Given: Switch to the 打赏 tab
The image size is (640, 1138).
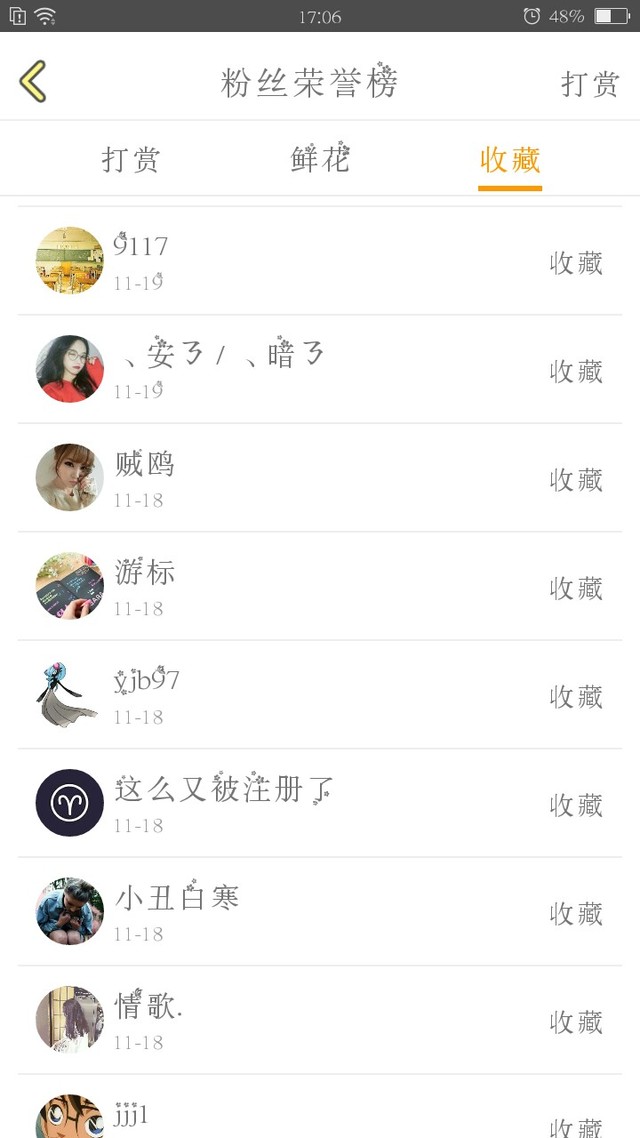Looking at the screenshot, I should coord(131,160).
